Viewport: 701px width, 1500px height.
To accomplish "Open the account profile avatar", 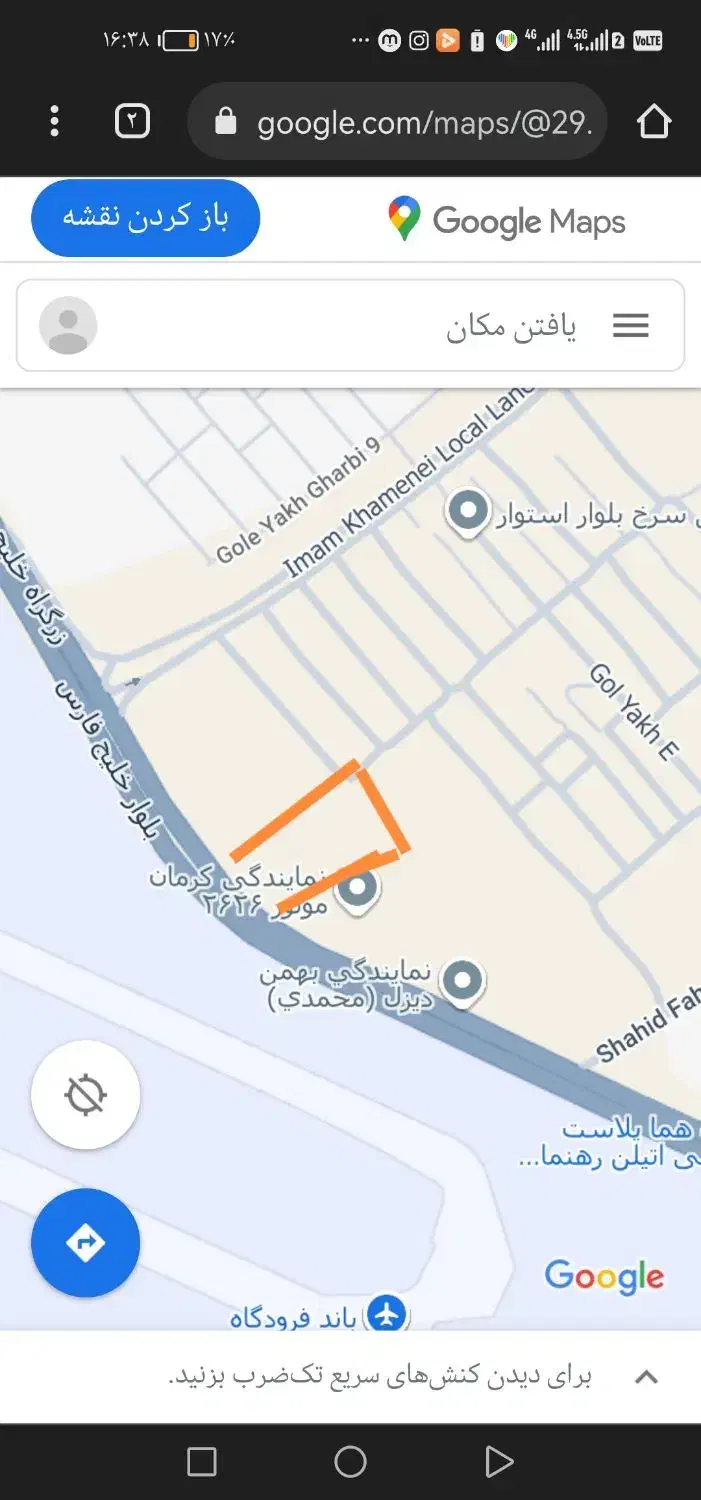I will (x=68, y=325).
